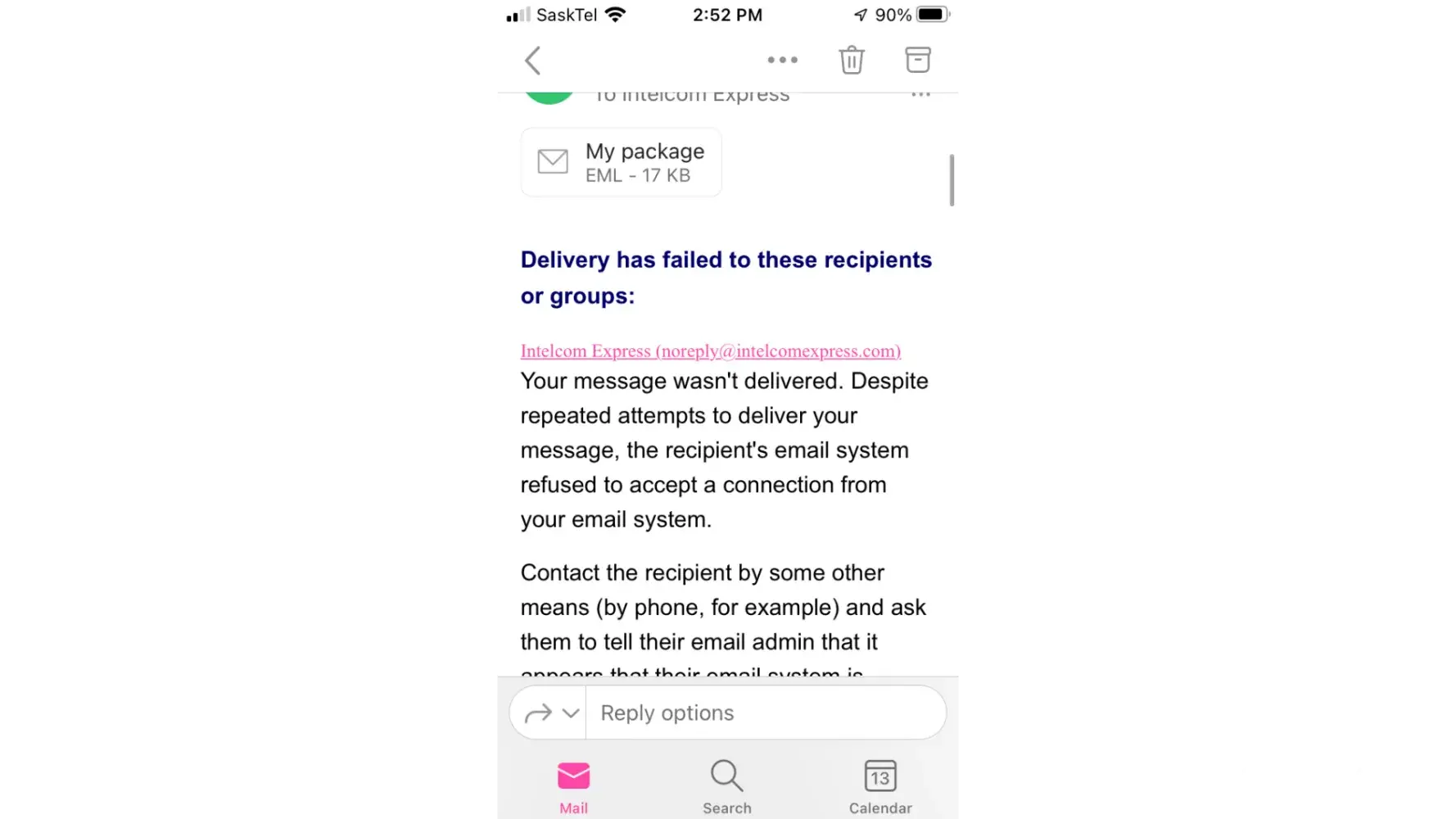Open the three-dot more options menu
This screenshot has width=1456, height=819.
[x=782, y=60]
